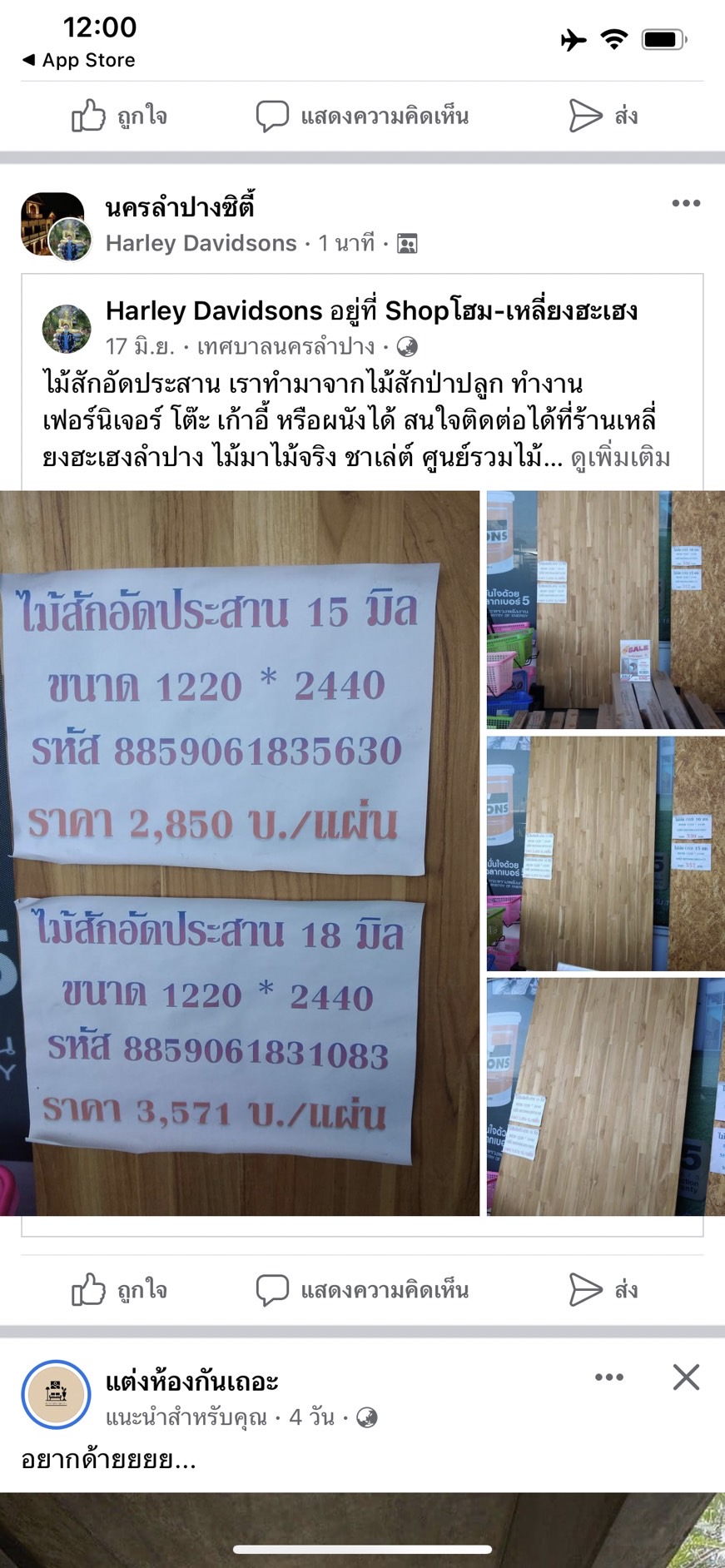Like the post above นครลำปางซิตี้
725x1568 pixels.
119,116
